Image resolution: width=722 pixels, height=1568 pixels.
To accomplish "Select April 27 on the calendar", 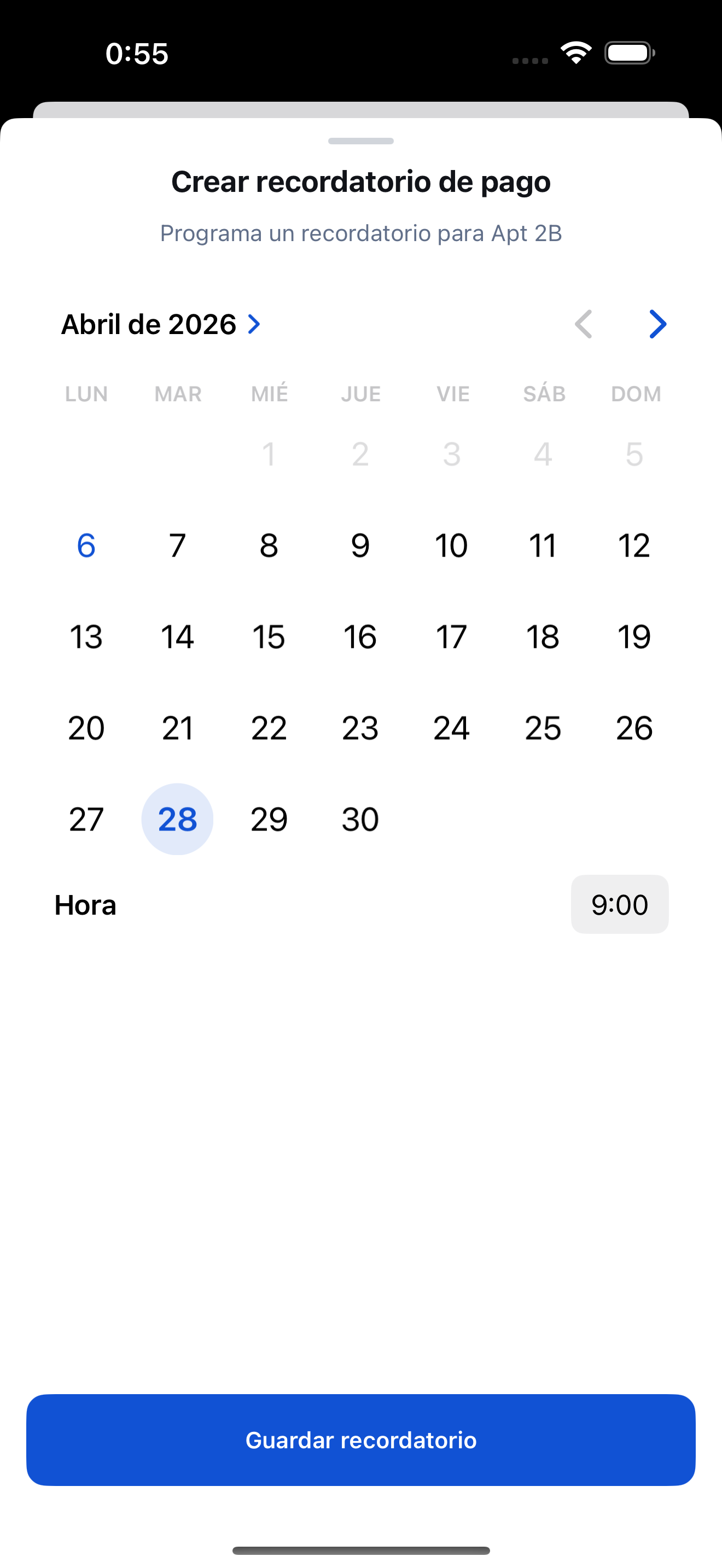I will point(86,820).
